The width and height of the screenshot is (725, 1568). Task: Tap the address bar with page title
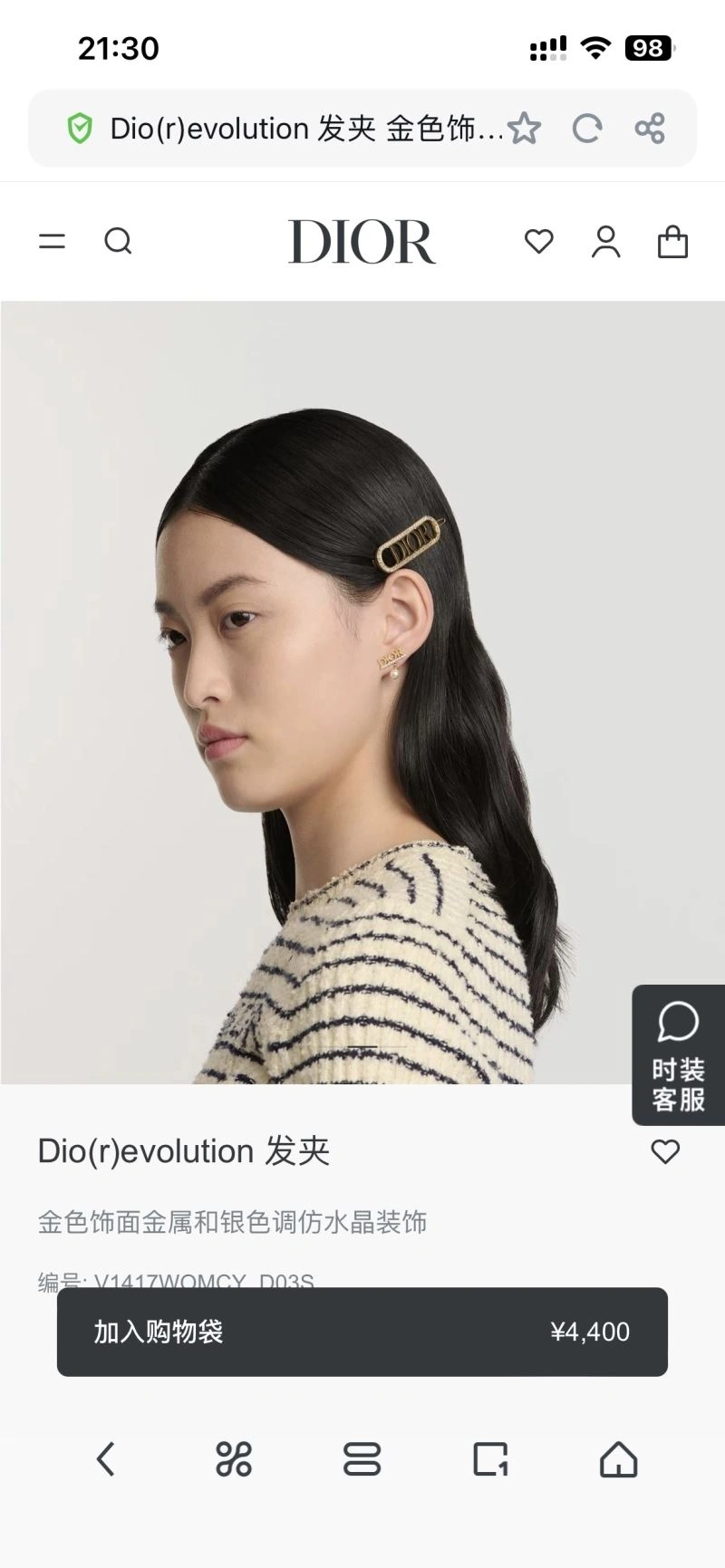click(x=299, y=129)
